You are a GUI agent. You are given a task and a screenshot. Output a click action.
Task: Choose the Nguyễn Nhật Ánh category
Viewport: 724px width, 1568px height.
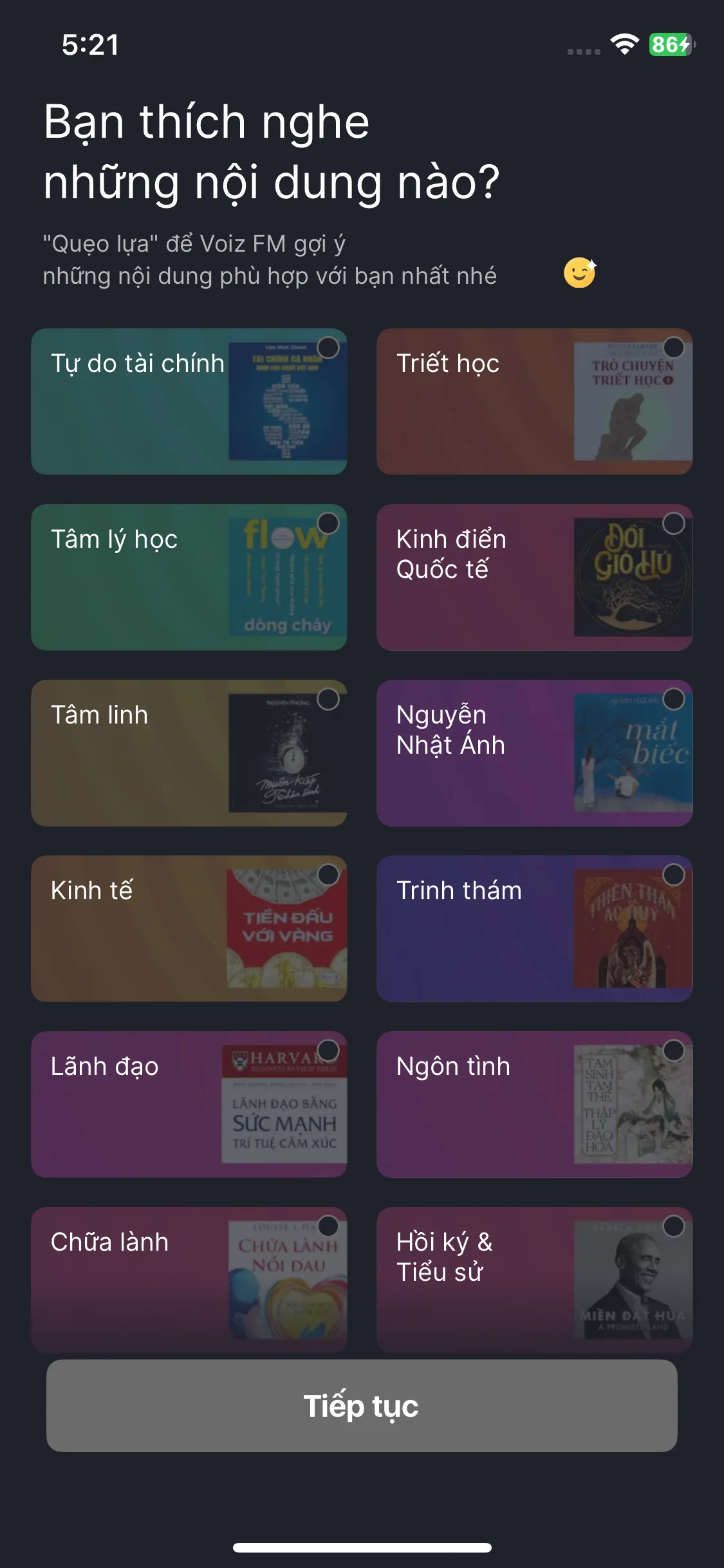click(x=534, y=753)
